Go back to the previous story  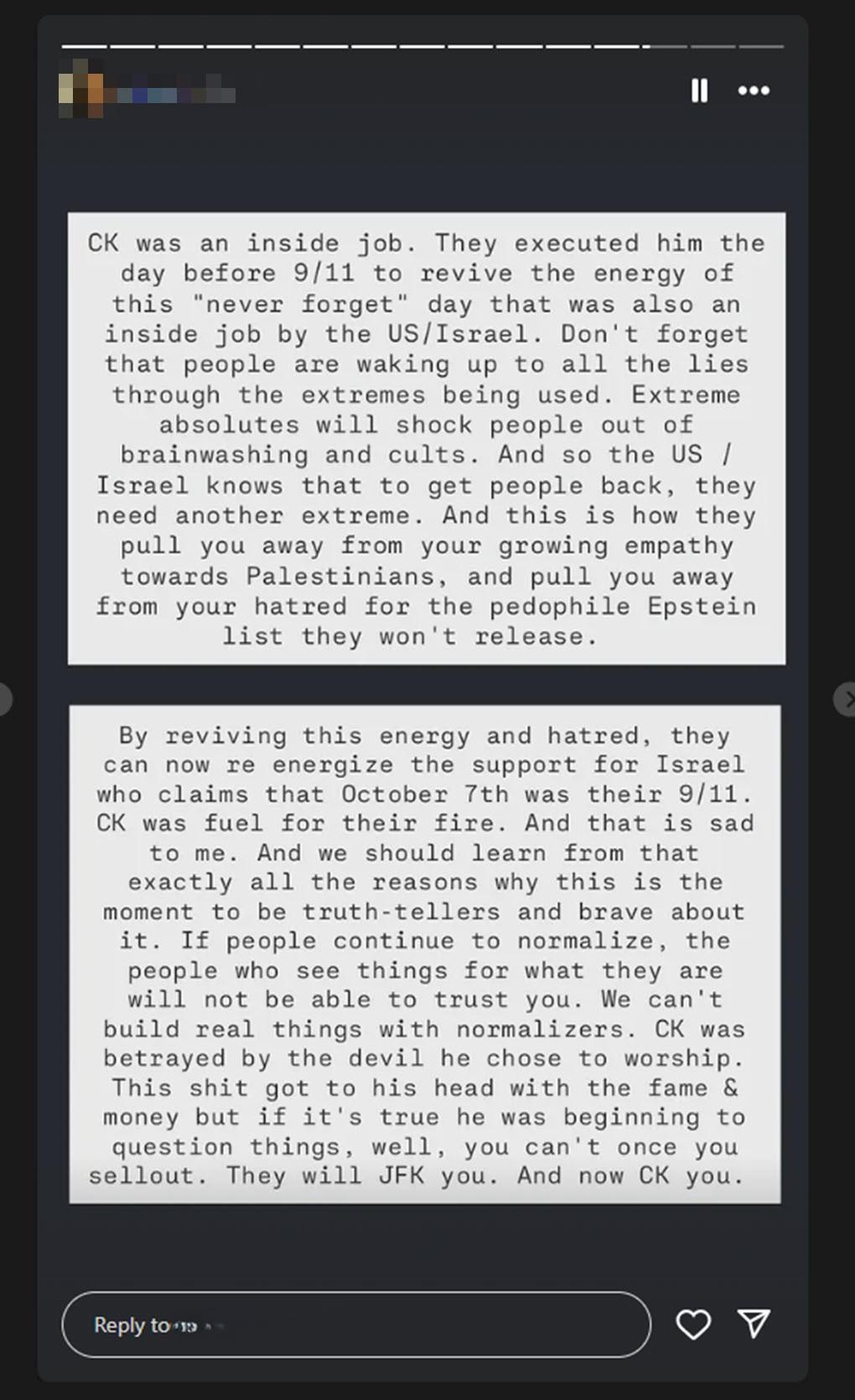pos(4,699)
